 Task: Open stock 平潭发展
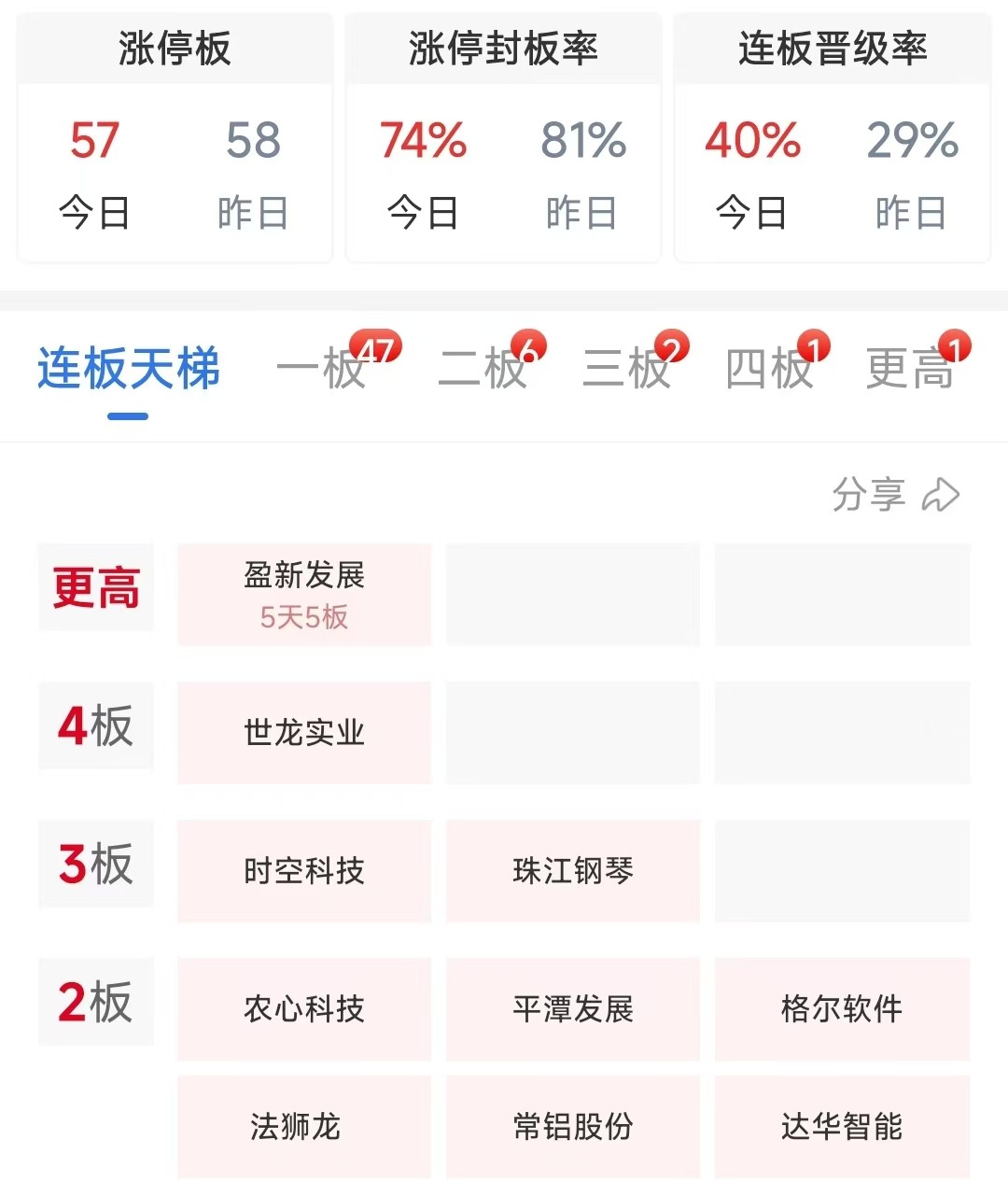[x=573, y=1008]
